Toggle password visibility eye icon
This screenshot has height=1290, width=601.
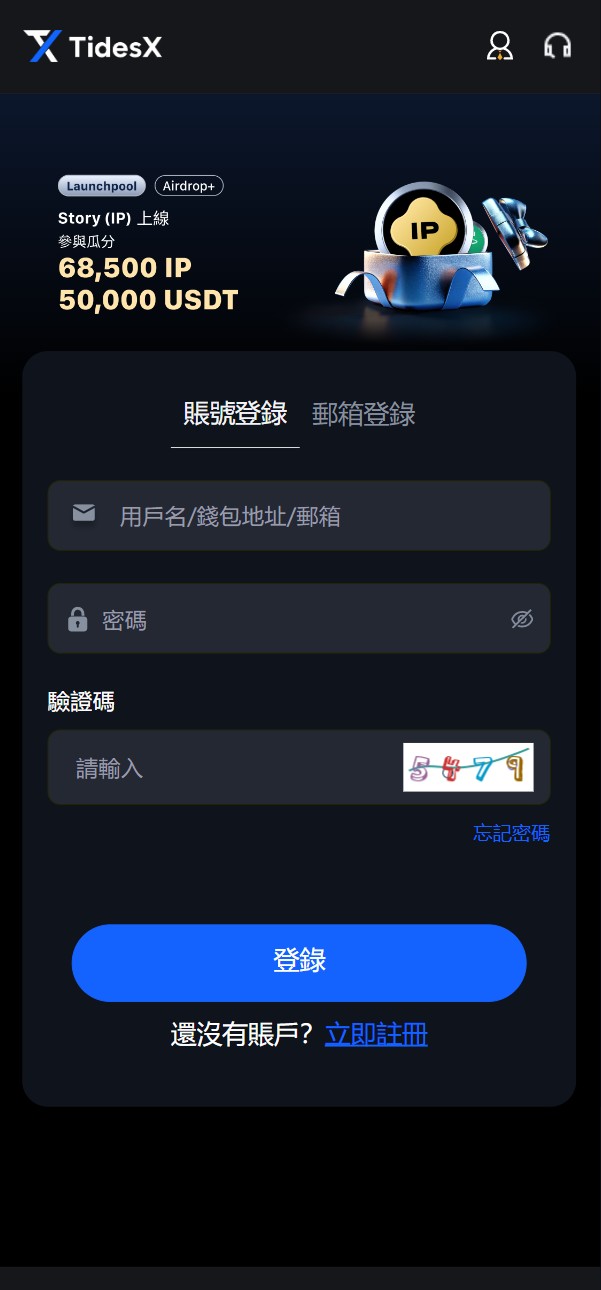pyautogui.click(x=522, y=620)
